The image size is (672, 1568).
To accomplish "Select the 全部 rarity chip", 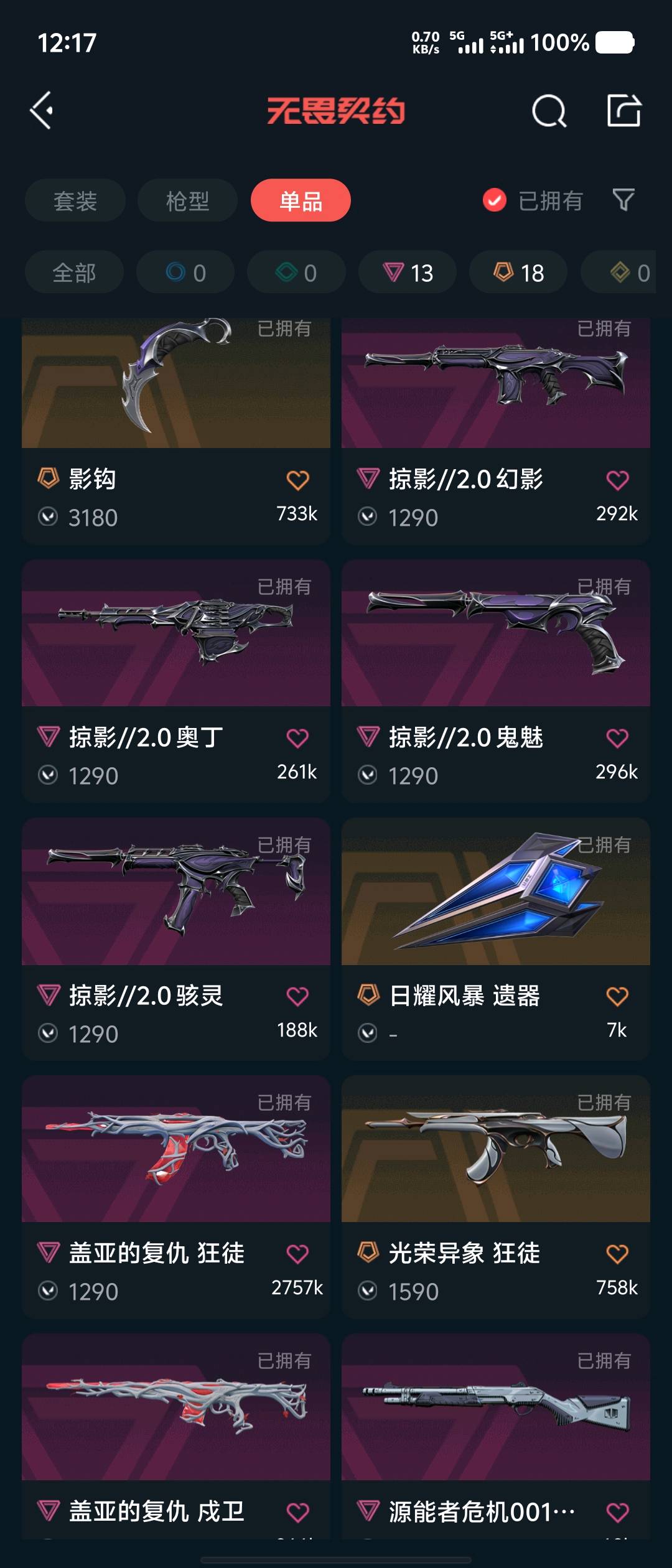I will (74, 273).
